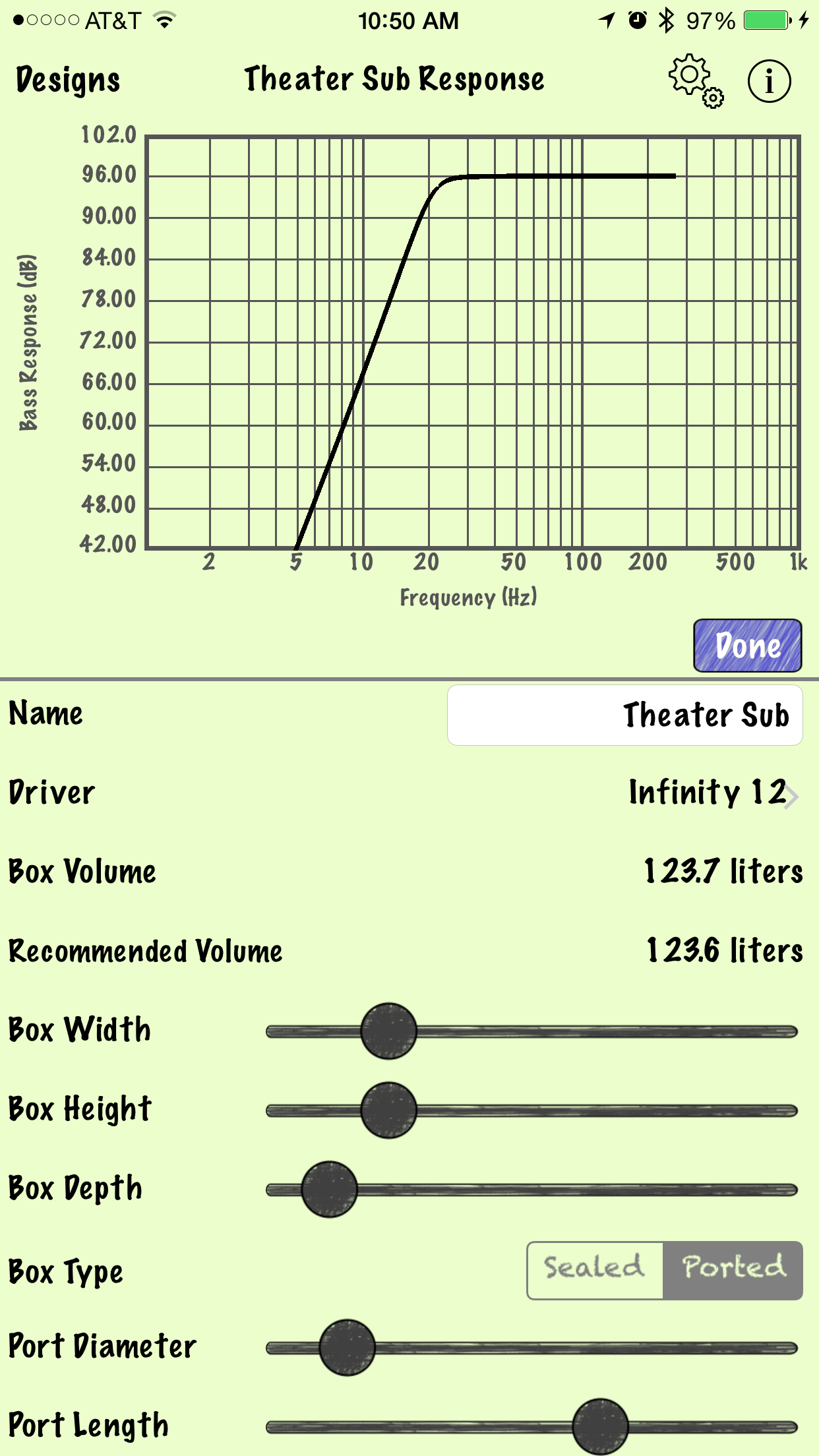
Task: Open the info icon
Action: pos(769,81)
